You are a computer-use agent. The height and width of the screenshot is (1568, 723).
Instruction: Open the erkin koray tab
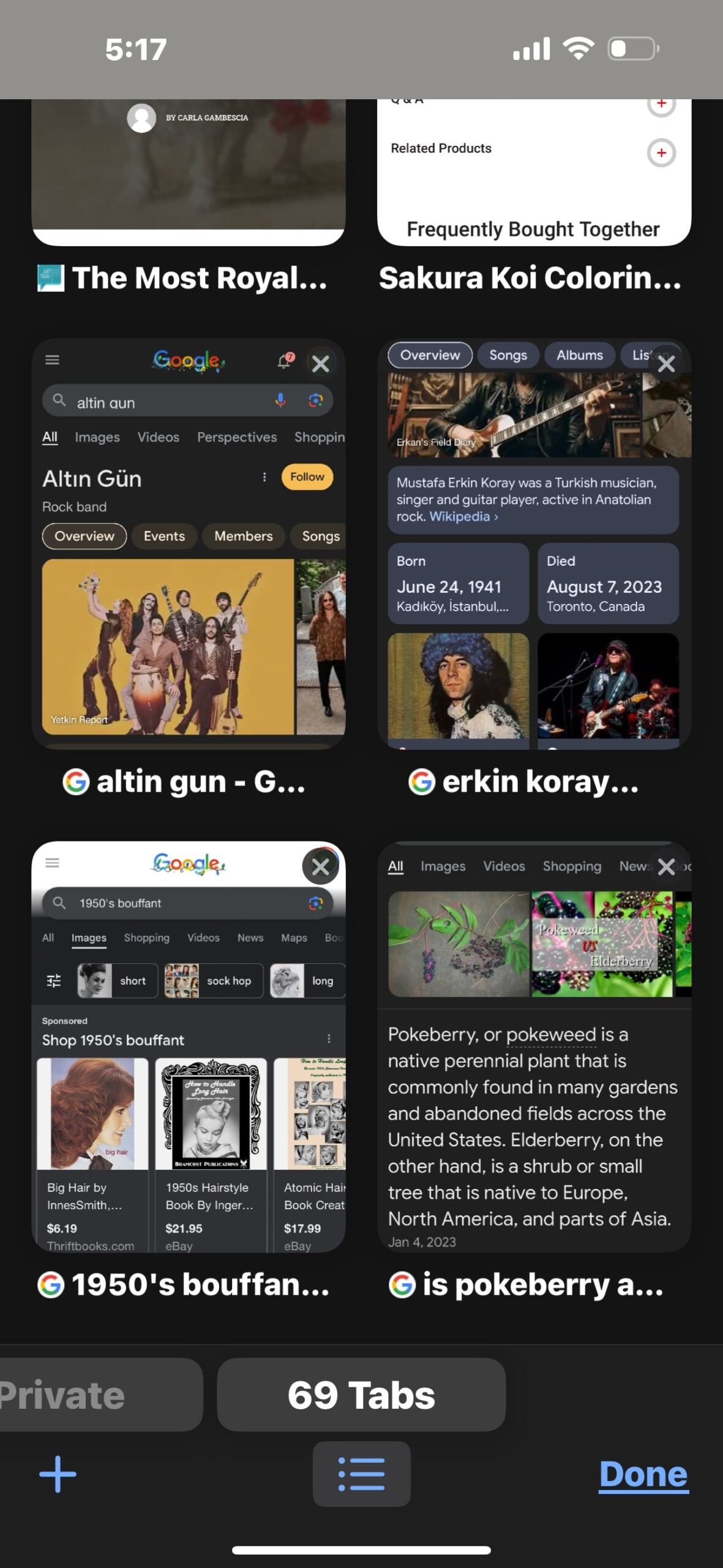(x=534, y=544)
